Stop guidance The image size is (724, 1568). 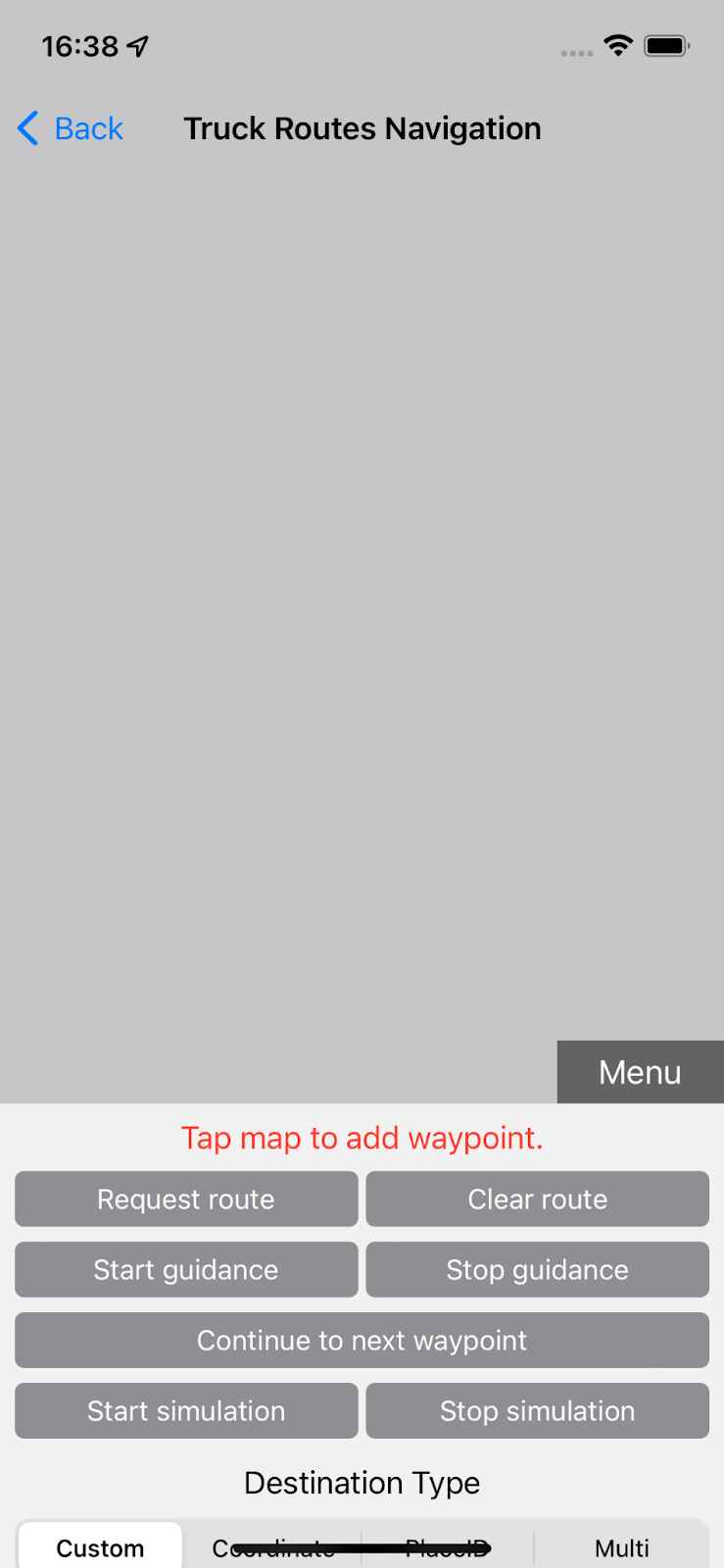coord(537,1269)
